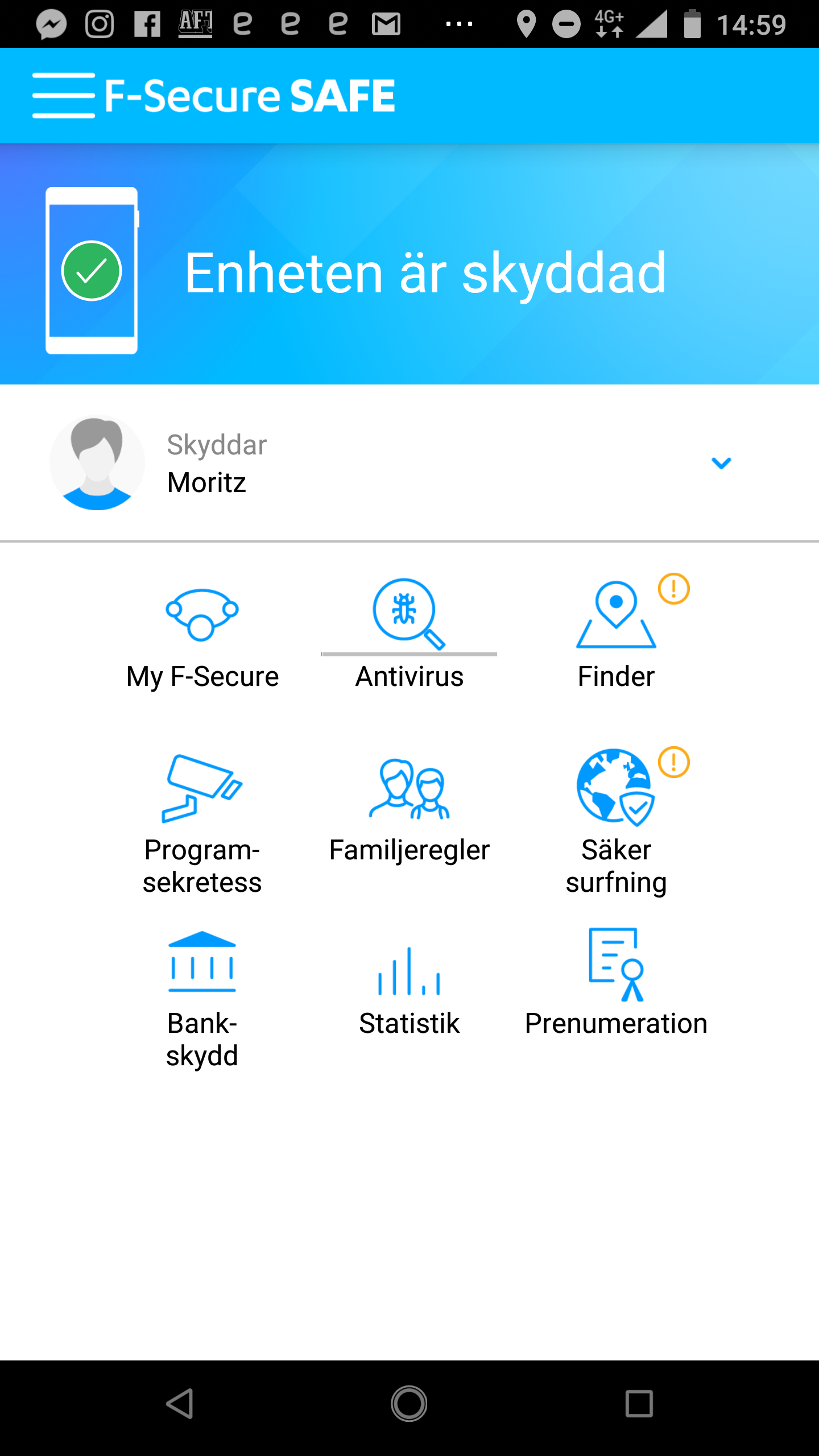Select Säker surfning

click(x=616, y=822)
